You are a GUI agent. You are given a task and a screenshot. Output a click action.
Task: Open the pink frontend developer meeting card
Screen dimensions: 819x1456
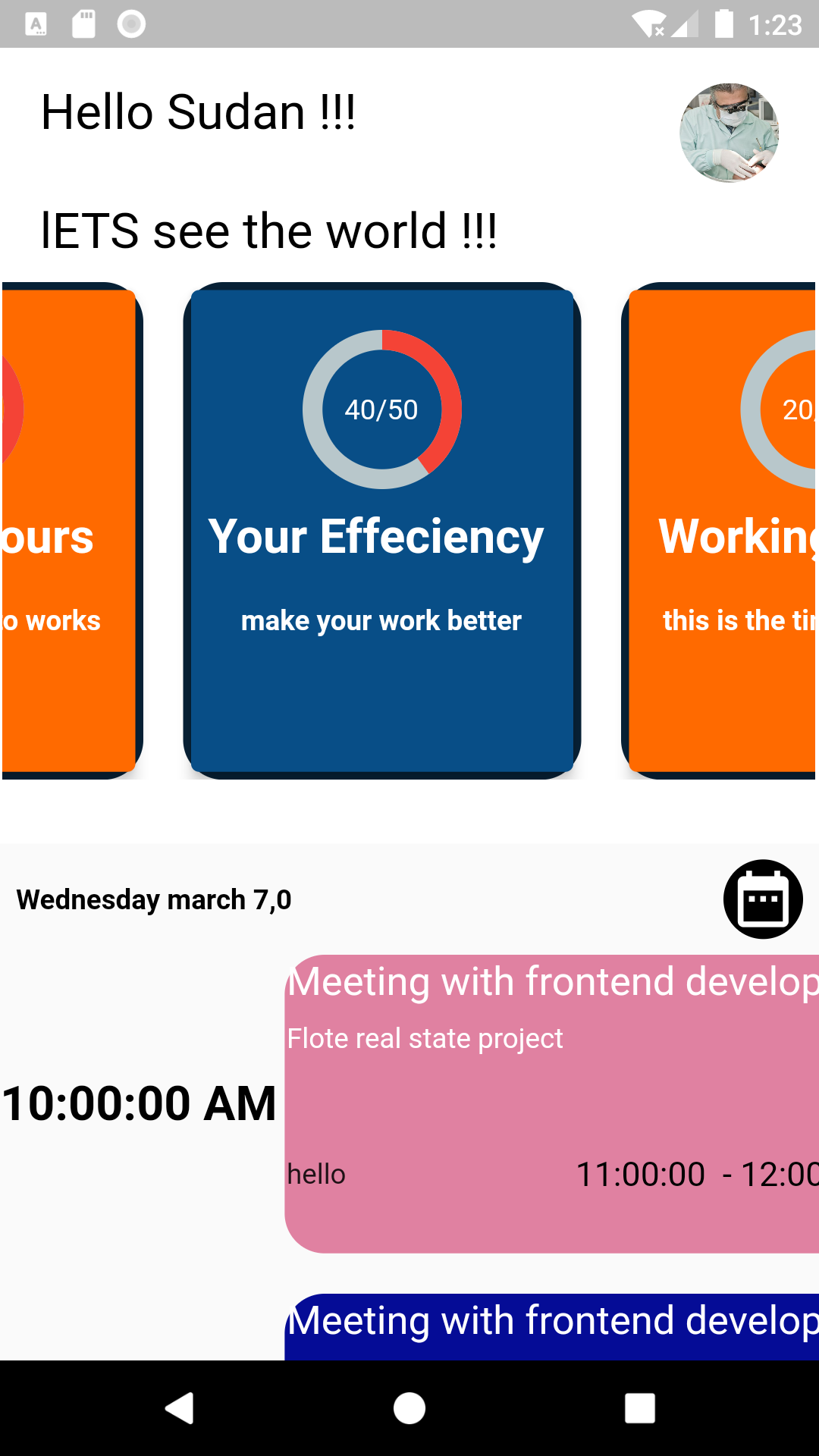551,1103
